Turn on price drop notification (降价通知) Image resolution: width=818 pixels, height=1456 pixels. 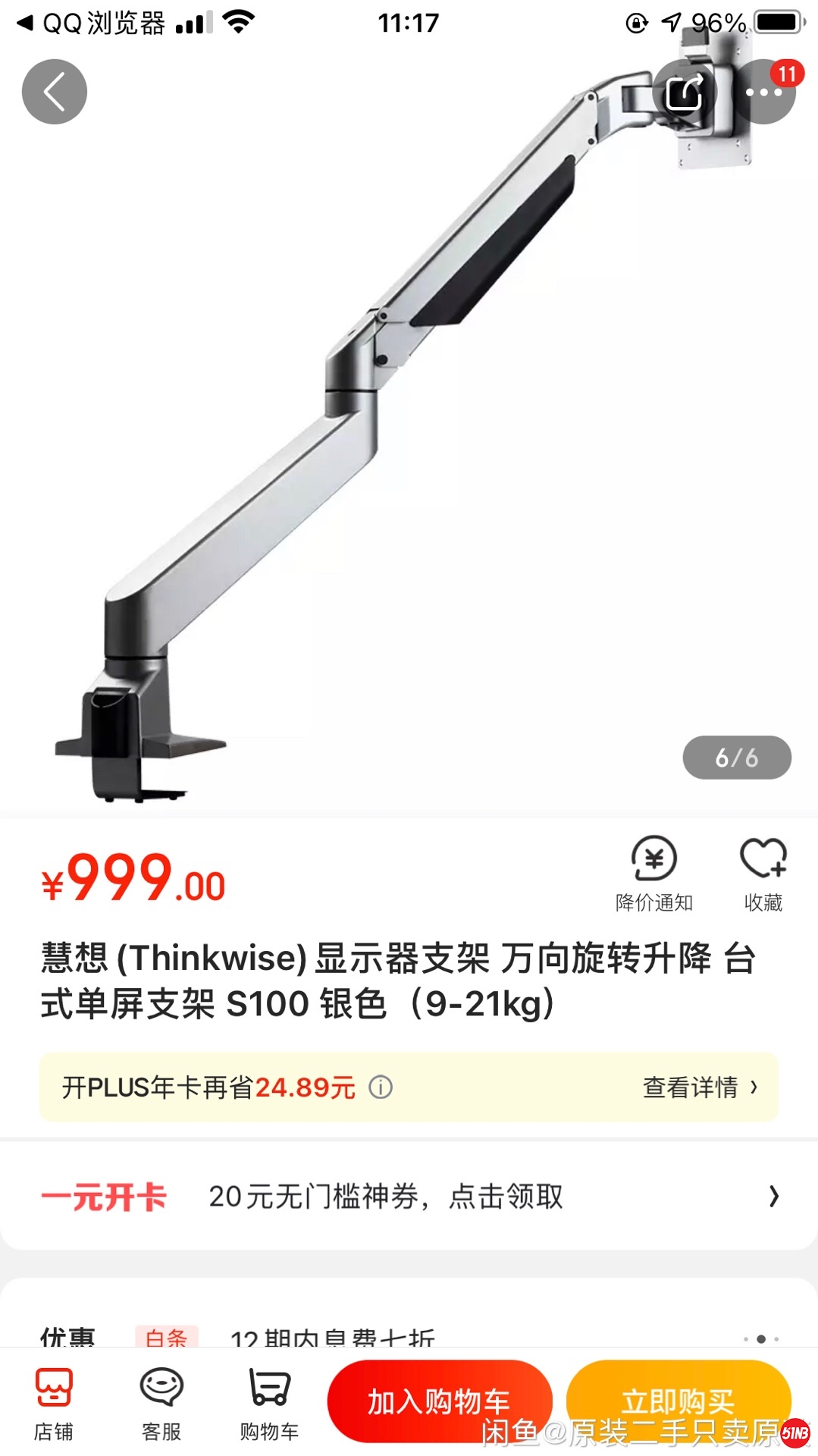coord(653,873)
